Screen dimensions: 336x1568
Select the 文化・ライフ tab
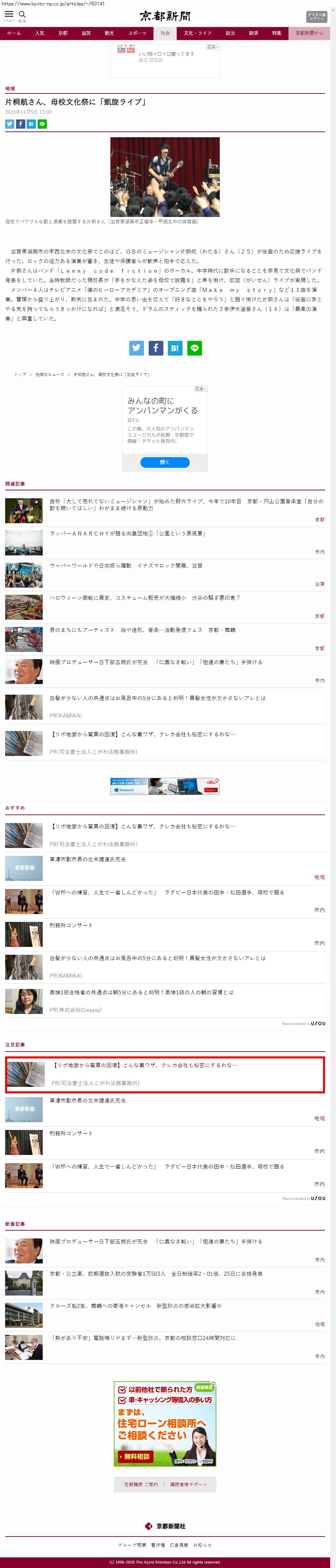(198, 34)
